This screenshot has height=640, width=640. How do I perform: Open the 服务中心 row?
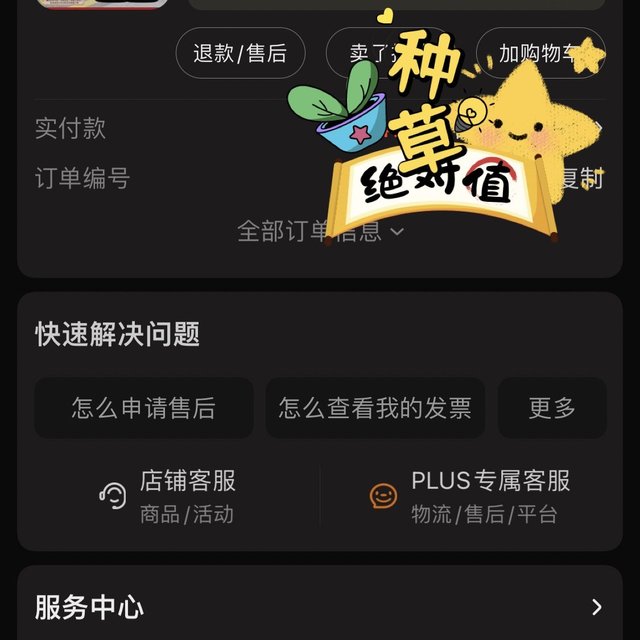(320, 606)
